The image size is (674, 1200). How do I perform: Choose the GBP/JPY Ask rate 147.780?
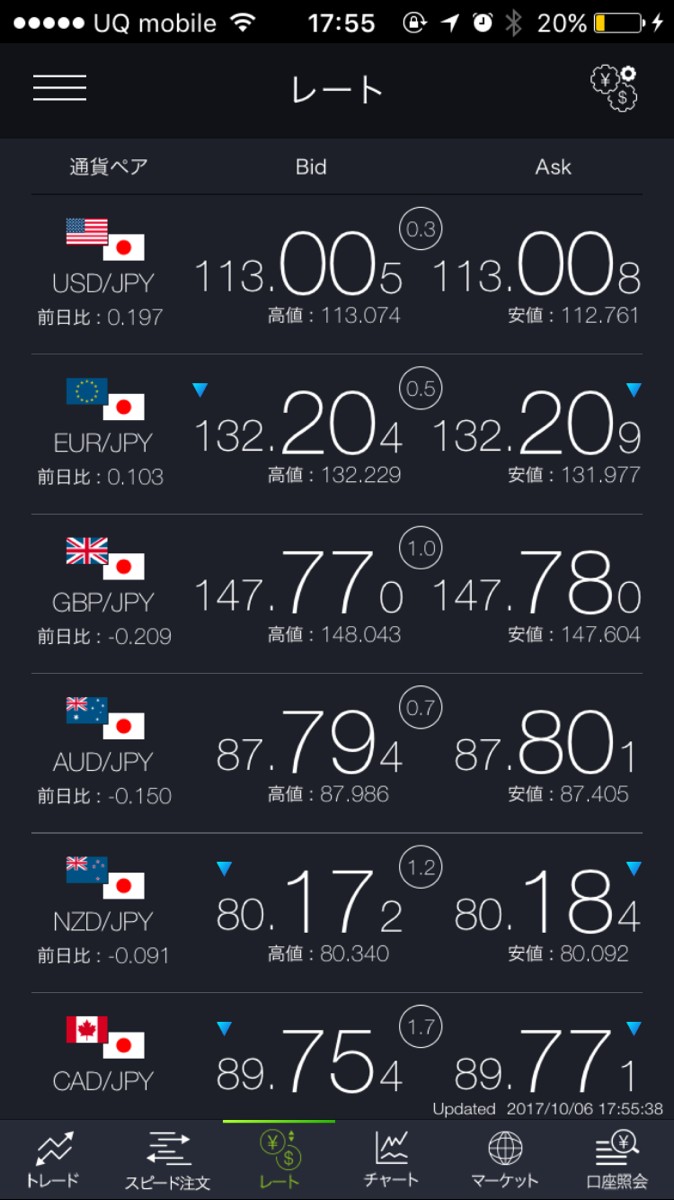(536, 590)
